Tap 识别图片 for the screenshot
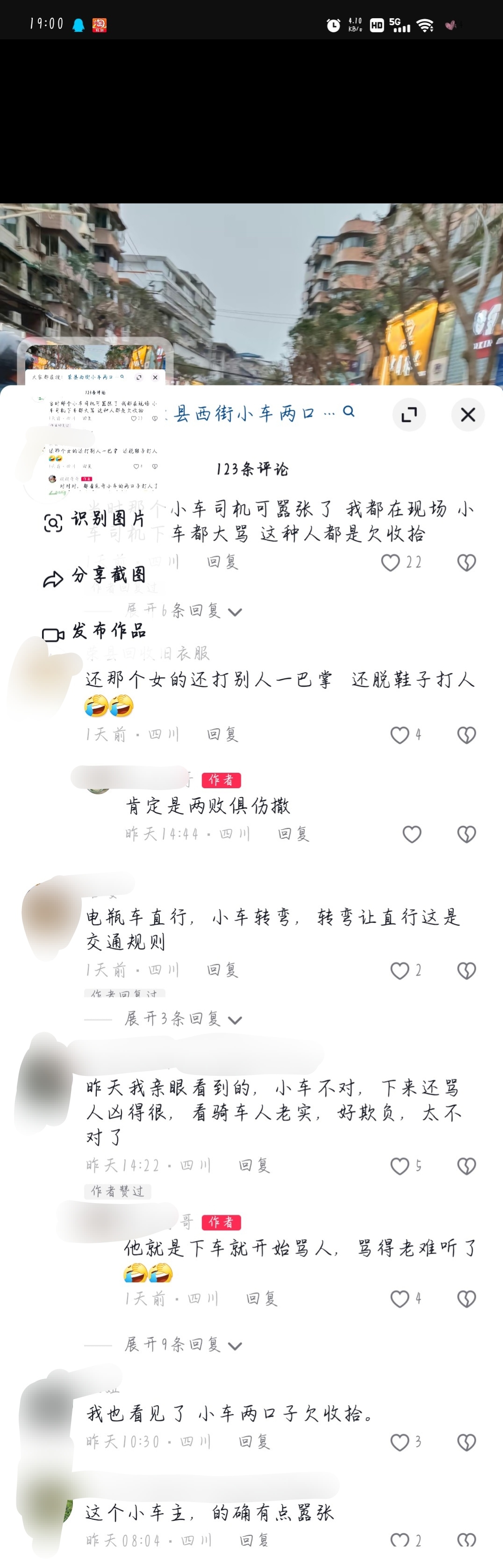This screenshot has width=503, height=1568. [95, 520]
